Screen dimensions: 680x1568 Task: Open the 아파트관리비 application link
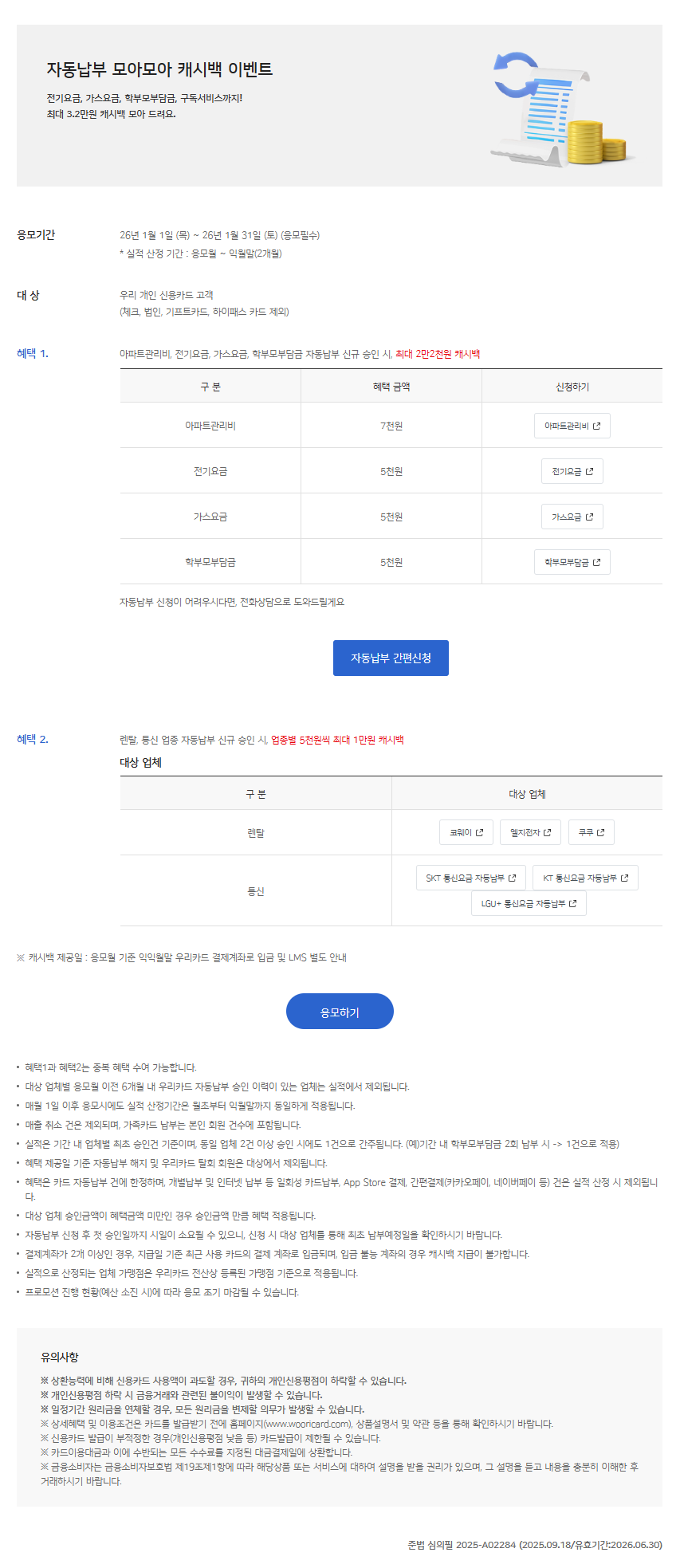572,426
